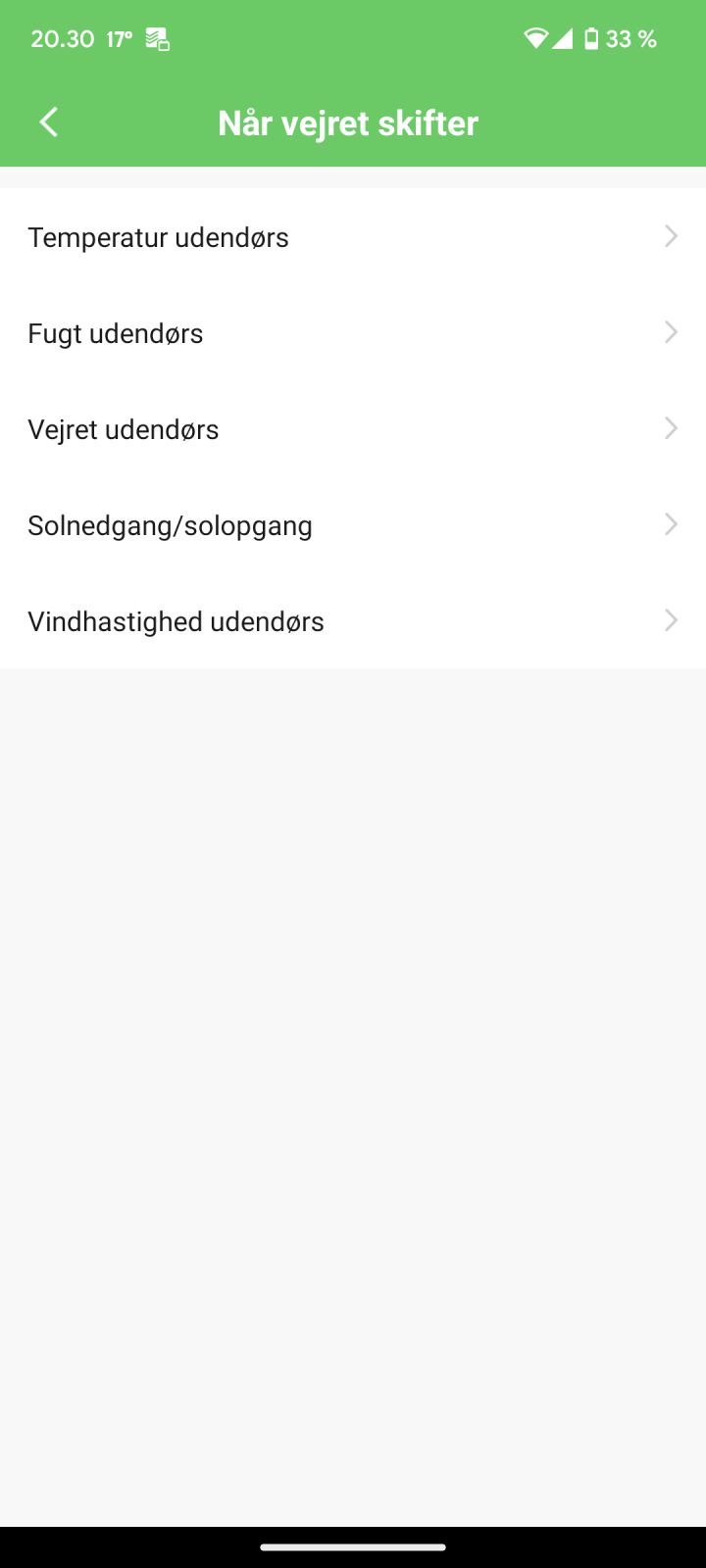Choose Solnedgang/solopgang option
The height and width of the screenshot is (1568, 706).
353,525
